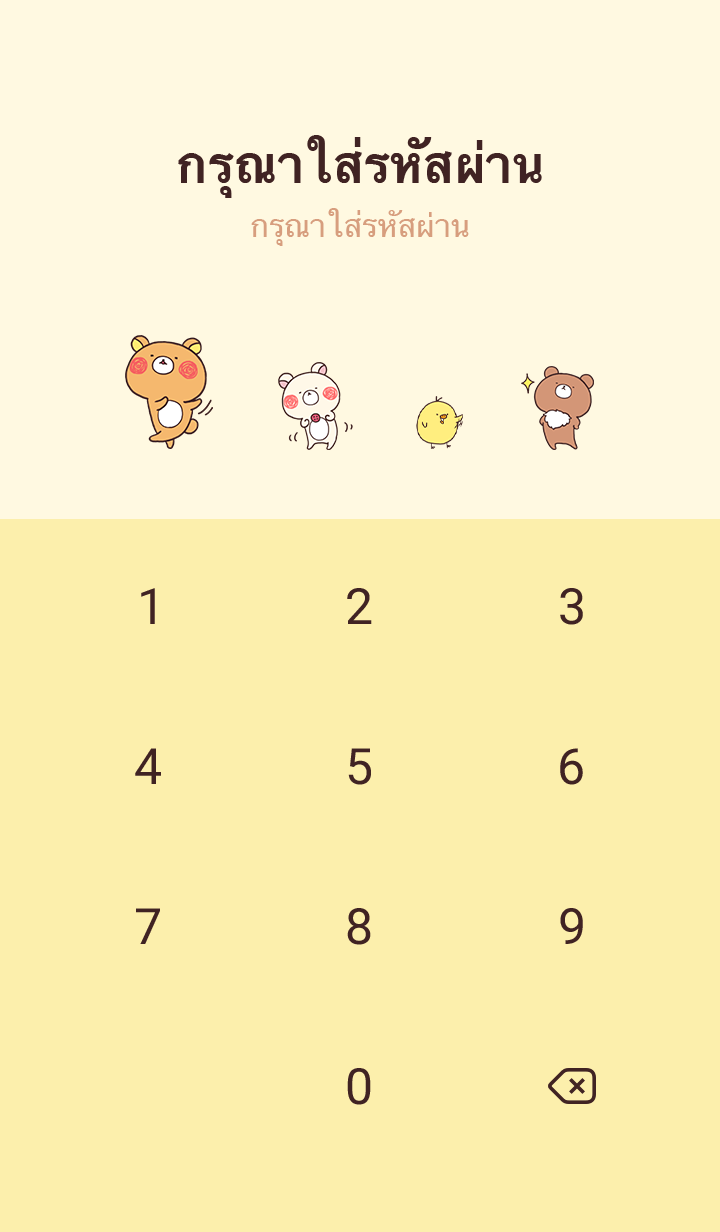720x1232 pixels.
Task: Tap the number 2 key
Action: click(359, 607)
